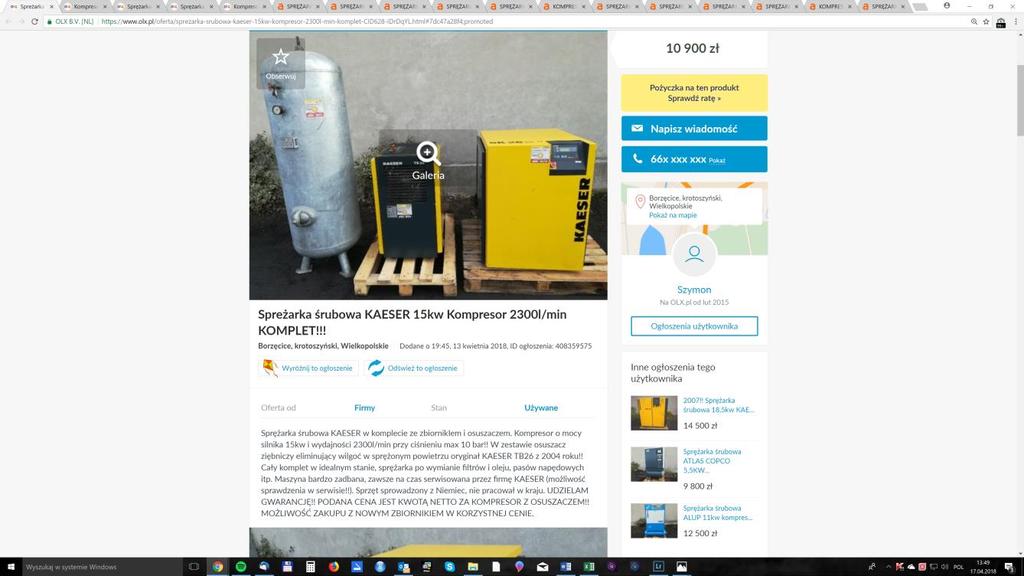Open seller Szymon's profile
This screenshot has width=1024, height=576.
[x=694, y=290]
